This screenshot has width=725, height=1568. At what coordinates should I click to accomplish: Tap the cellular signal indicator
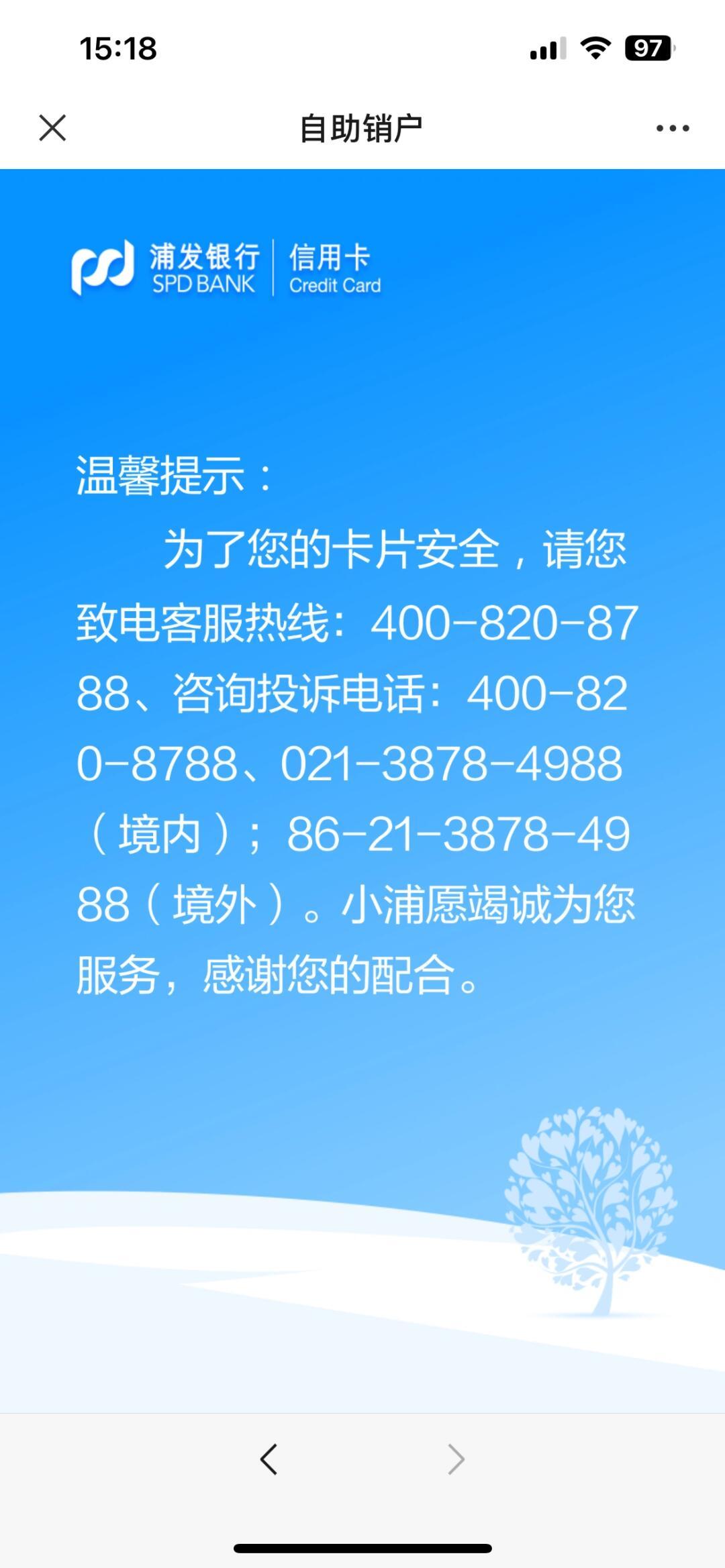548,47
